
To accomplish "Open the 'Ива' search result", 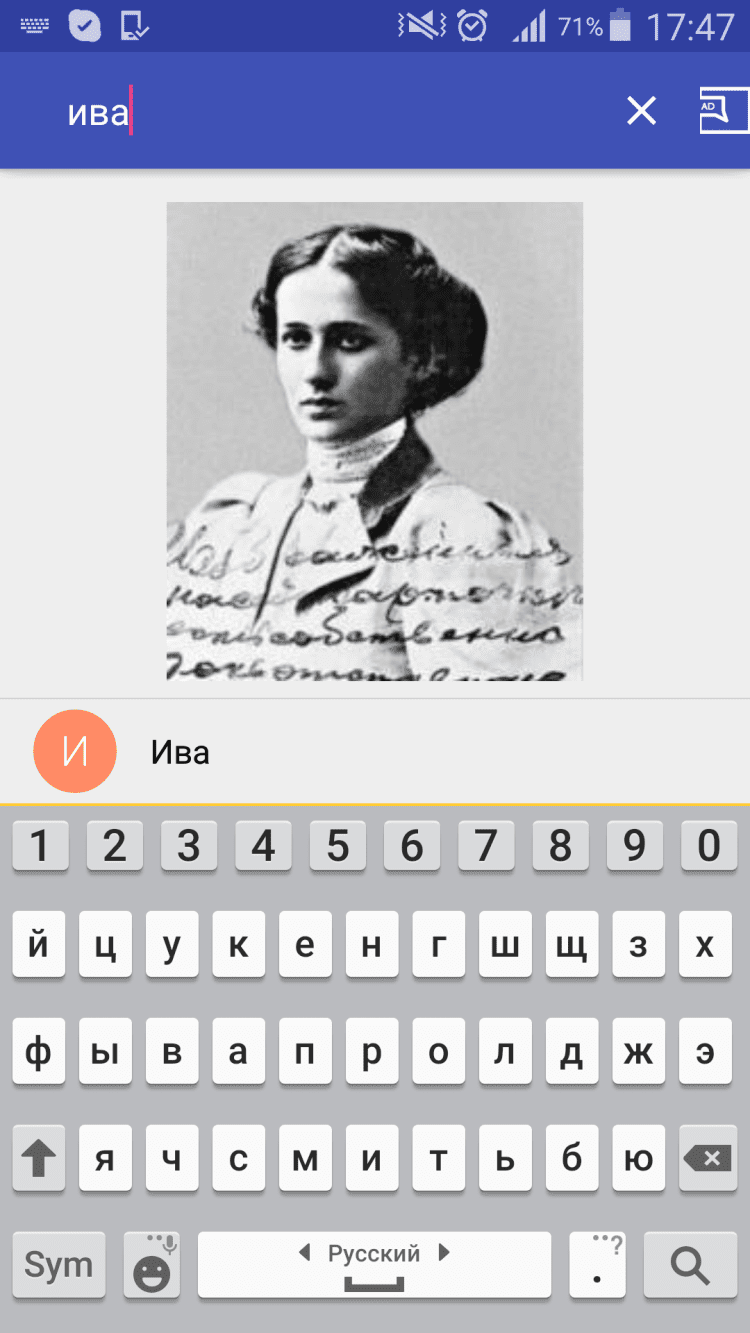I will (375, 752).
